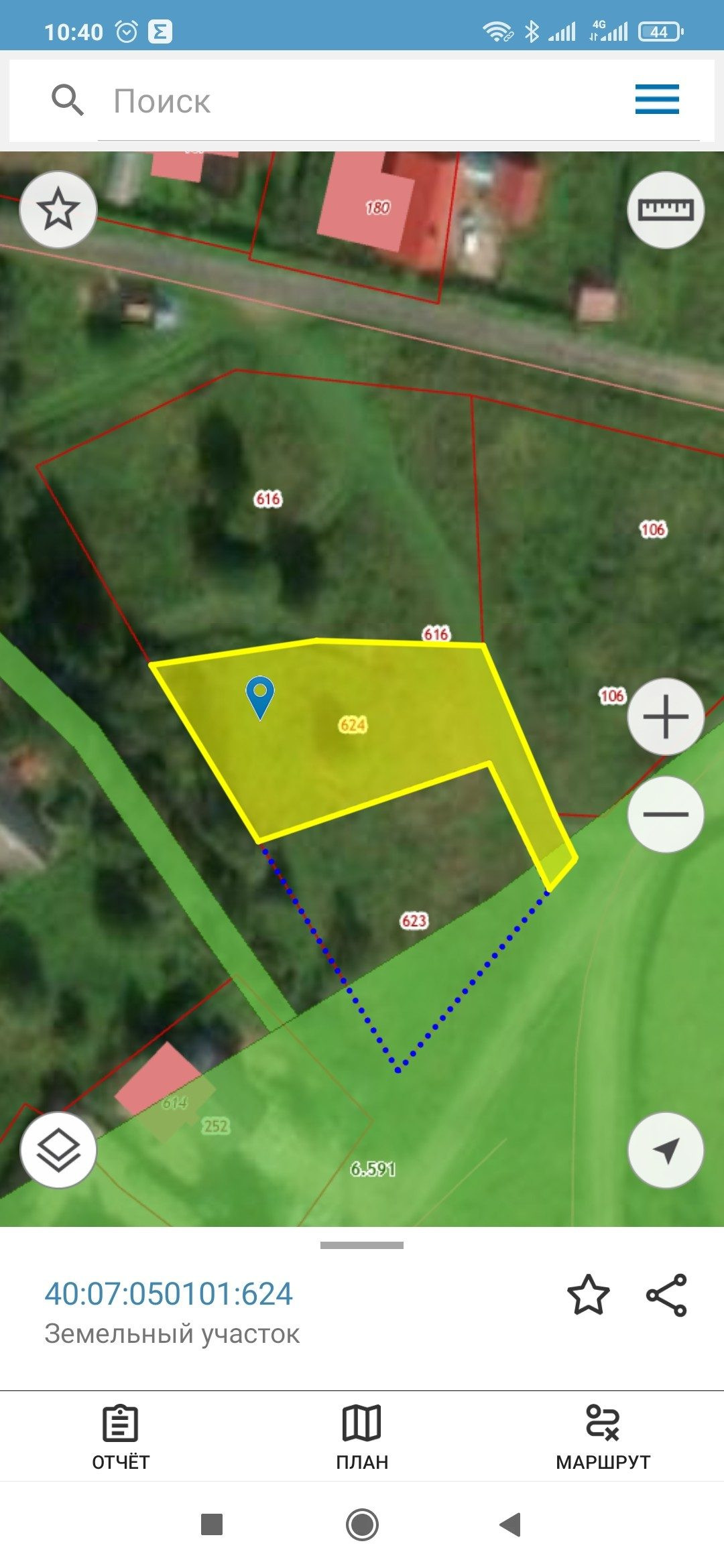Viewport: 724px width, 1568px height.
Task: Open the ОТЧЁТ report option
Action: [x=121, y=1437]
